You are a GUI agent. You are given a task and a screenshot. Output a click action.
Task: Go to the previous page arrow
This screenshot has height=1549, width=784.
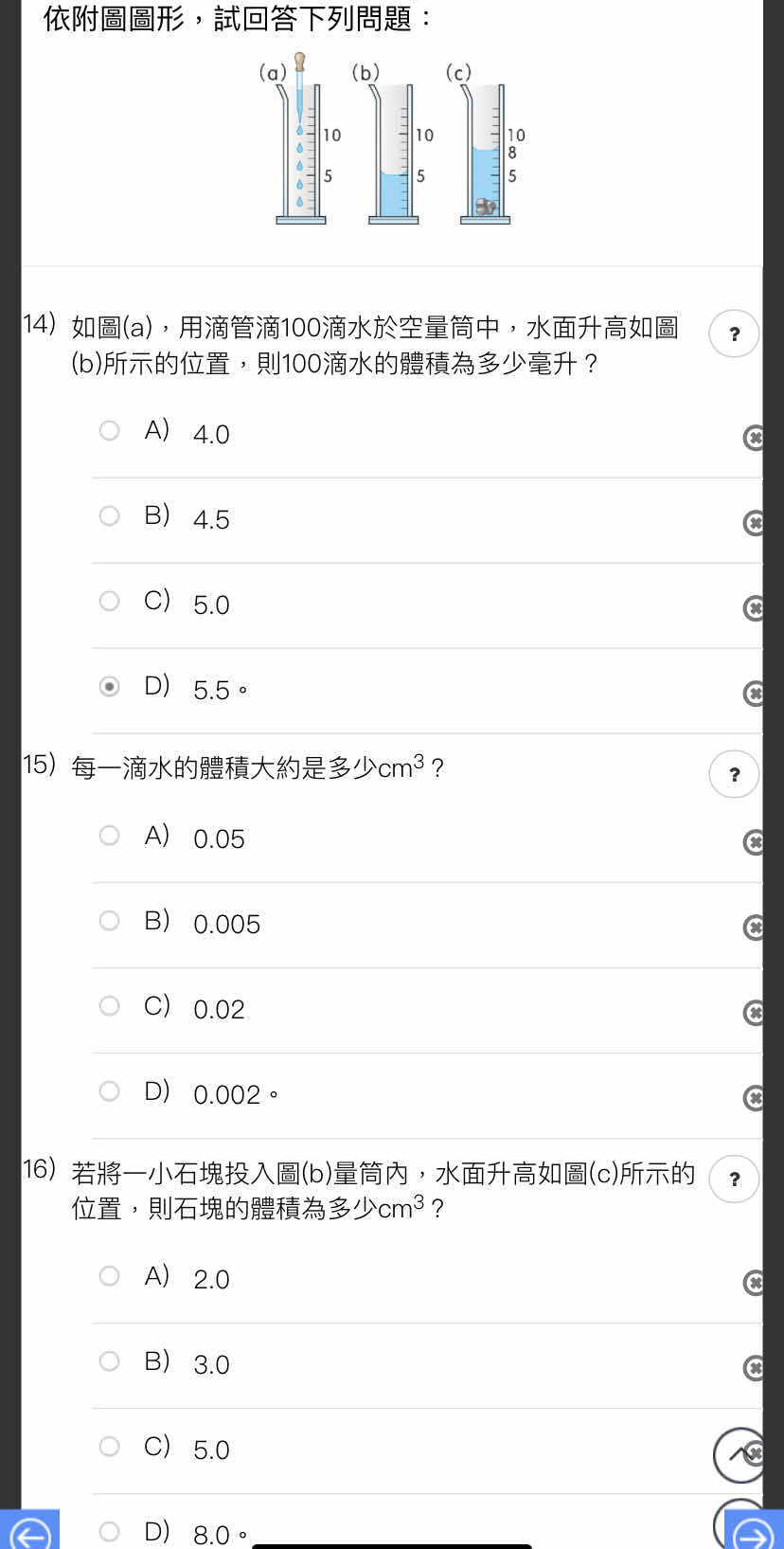[29, 1529]
